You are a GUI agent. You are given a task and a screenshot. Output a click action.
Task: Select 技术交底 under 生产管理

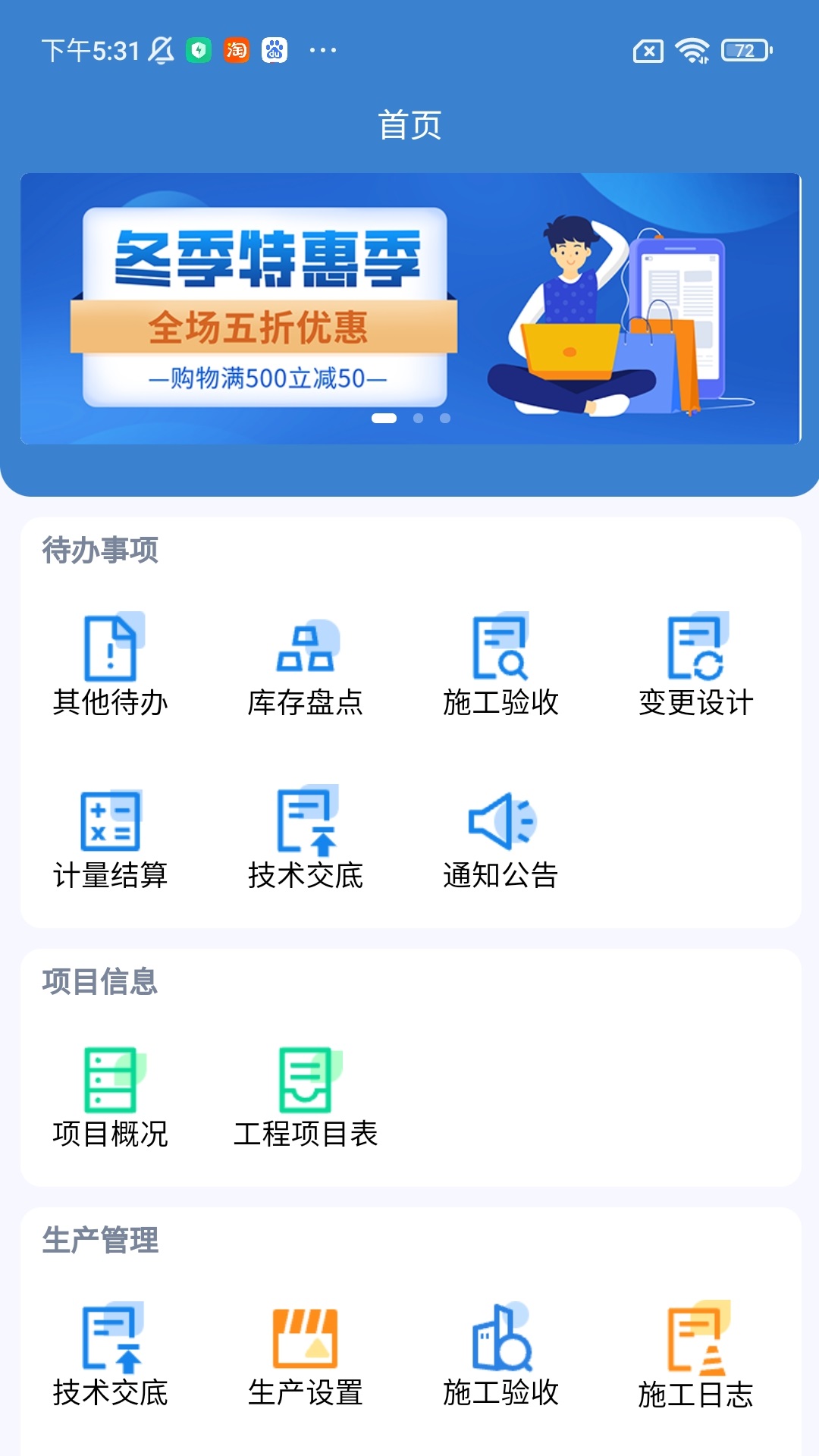coord(111,1357)
